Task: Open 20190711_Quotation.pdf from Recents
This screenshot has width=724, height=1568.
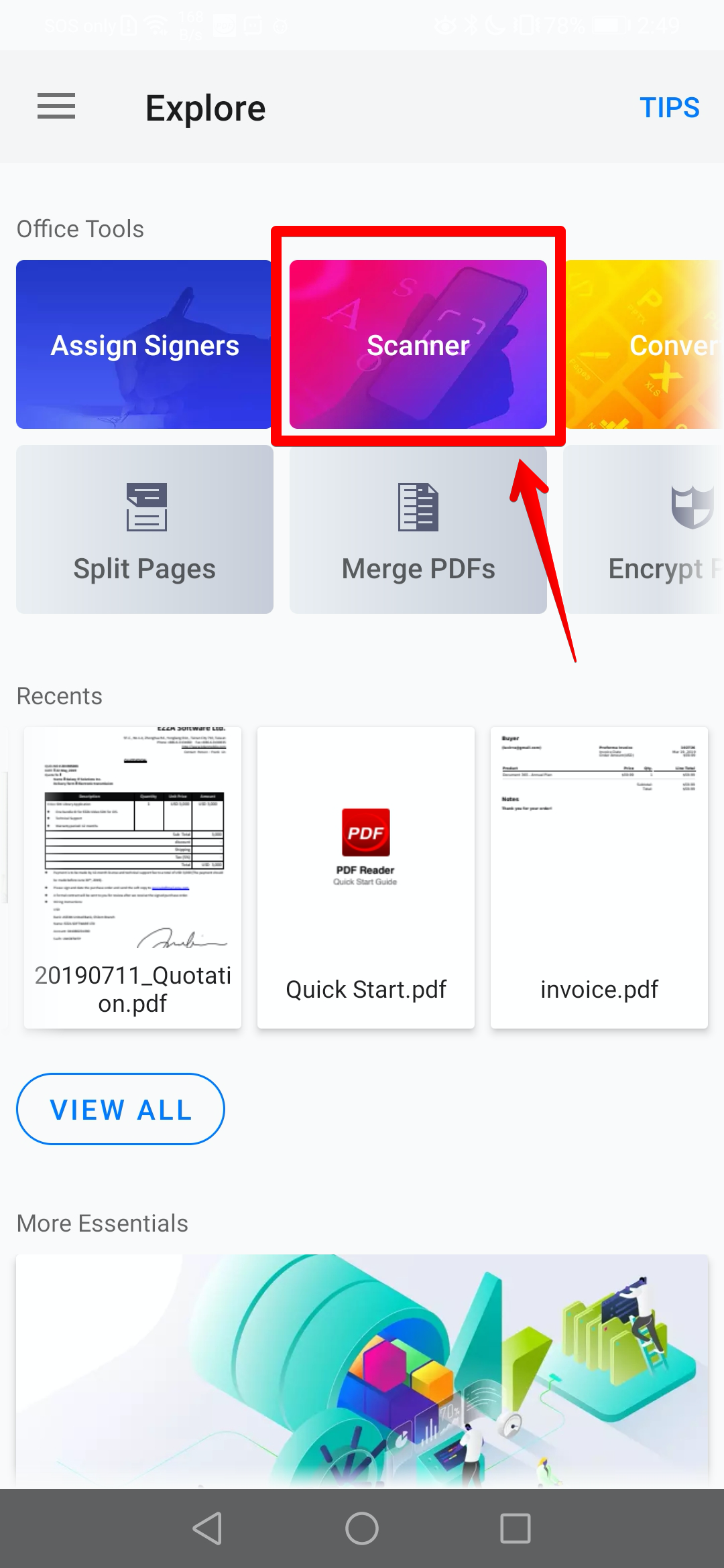Action: tap(133, 876)
